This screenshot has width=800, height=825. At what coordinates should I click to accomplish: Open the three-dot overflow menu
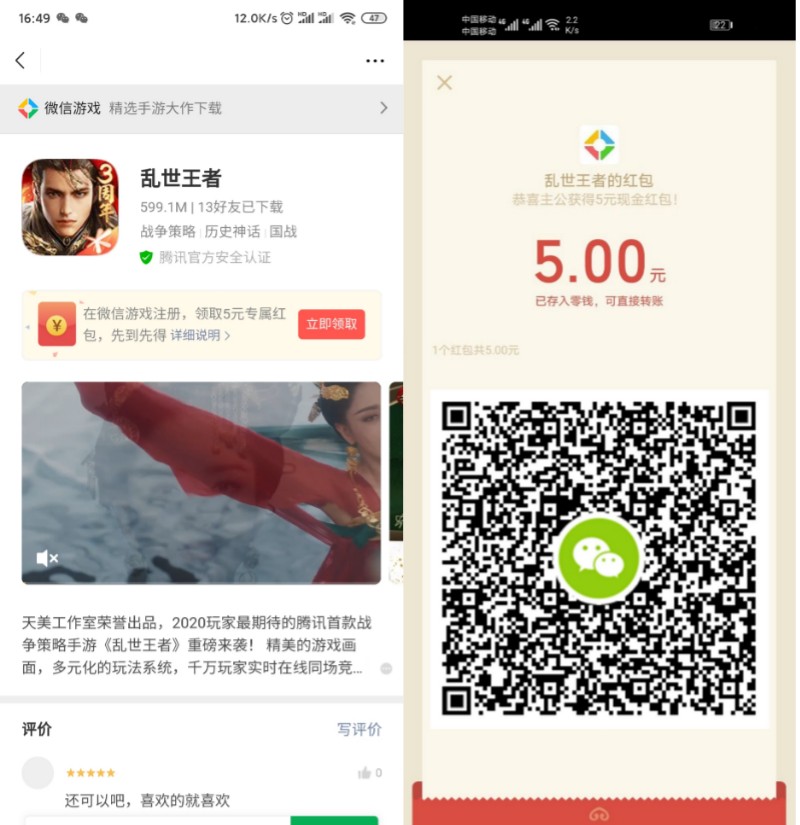pyautogui.click(x=375, y=61)
